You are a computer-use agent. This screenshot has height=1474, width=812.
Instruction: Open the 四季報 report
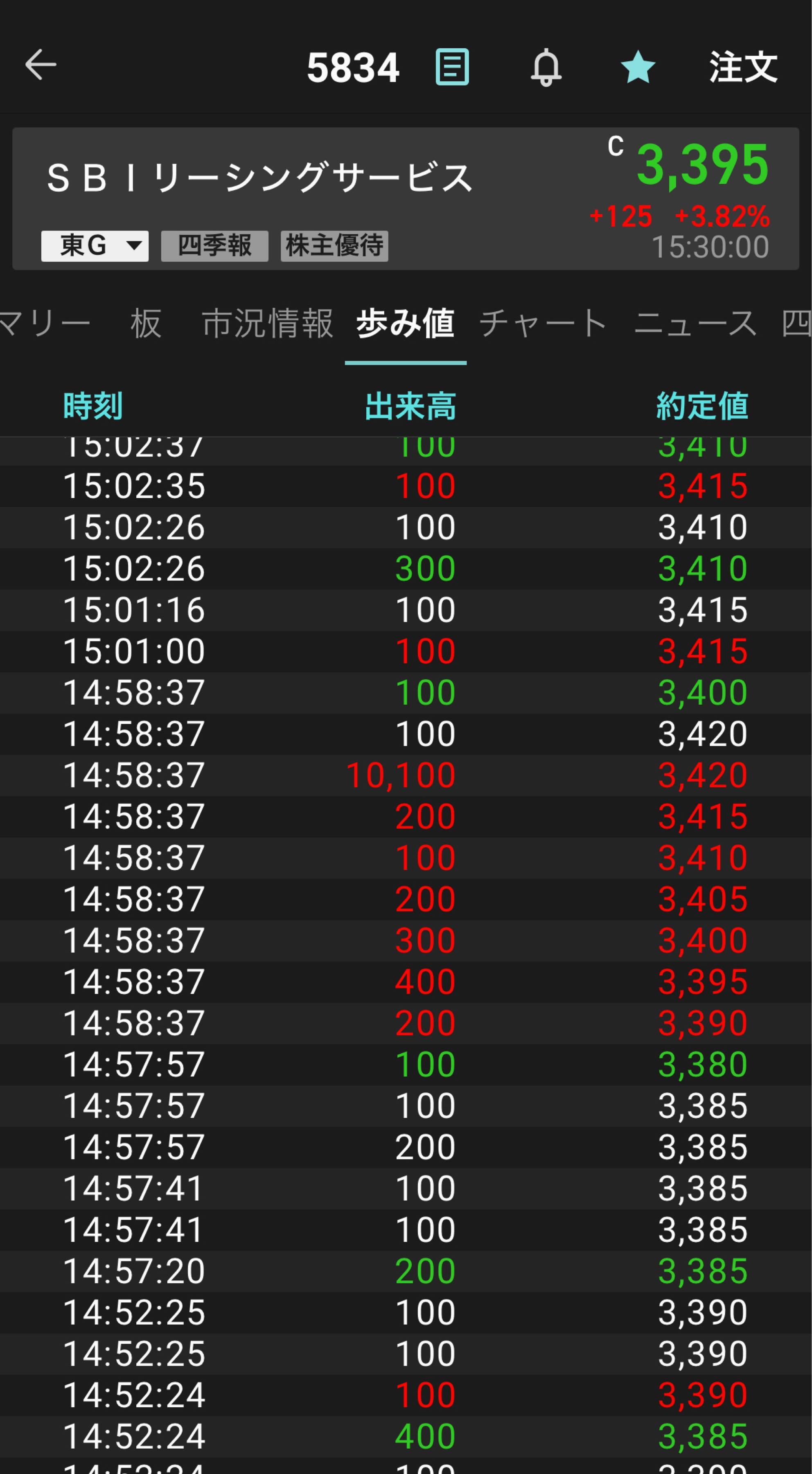click(214, 246)
